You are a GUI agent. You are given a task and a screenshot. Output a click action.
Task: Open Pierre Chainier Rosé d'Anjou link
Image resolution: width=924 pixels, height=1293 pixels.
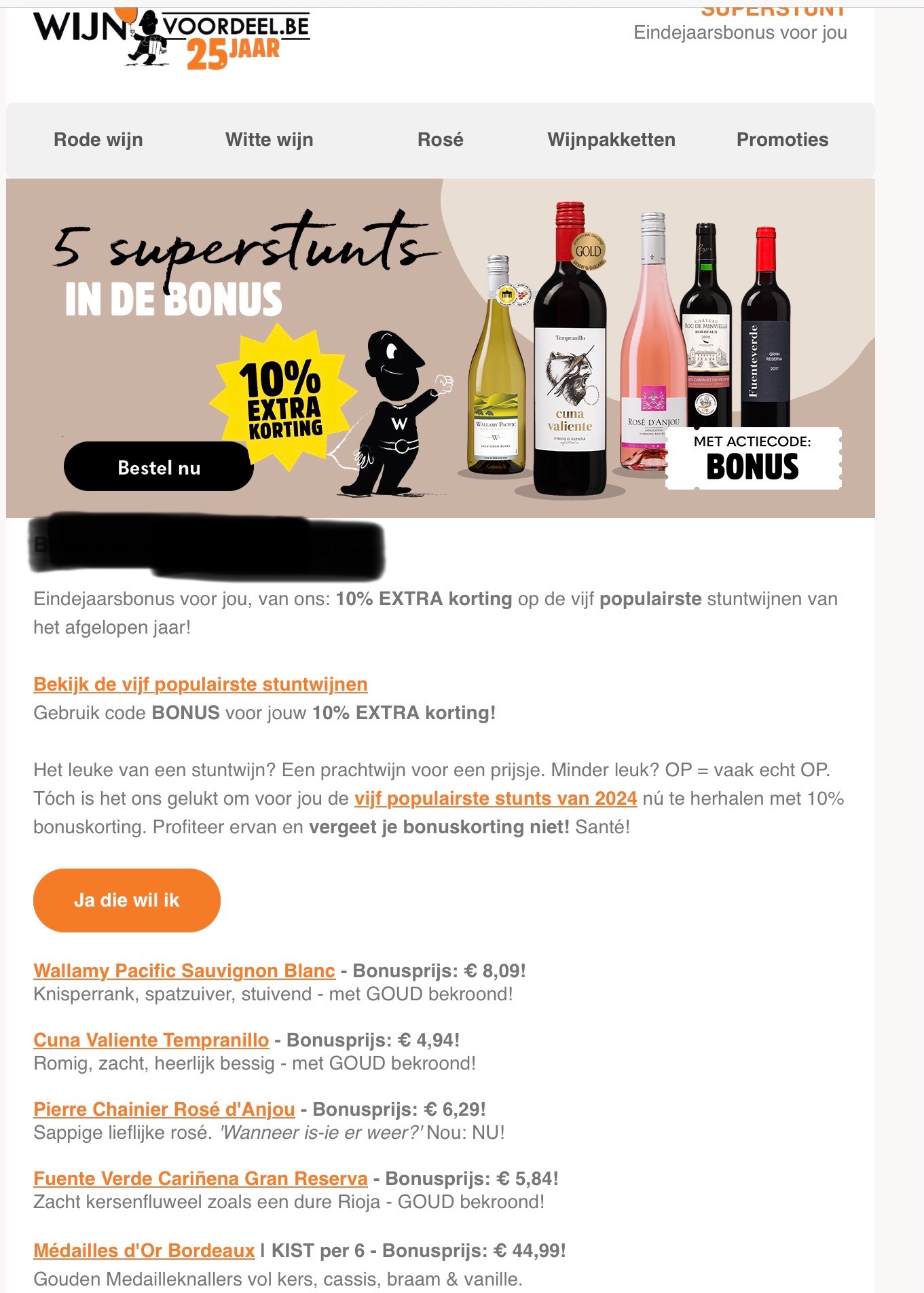(164, 1109)
